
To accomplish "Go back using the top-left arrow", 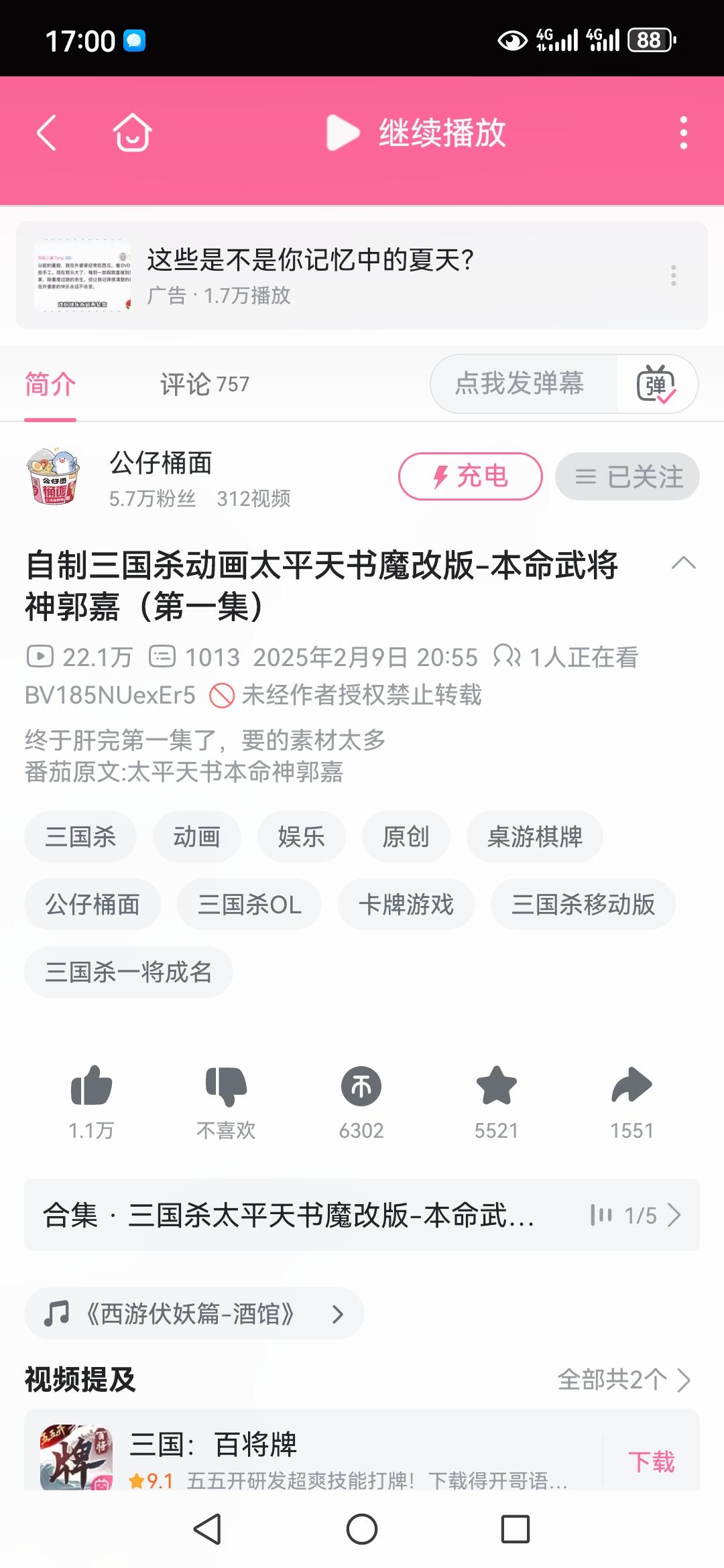I will [x=46, y=133].
